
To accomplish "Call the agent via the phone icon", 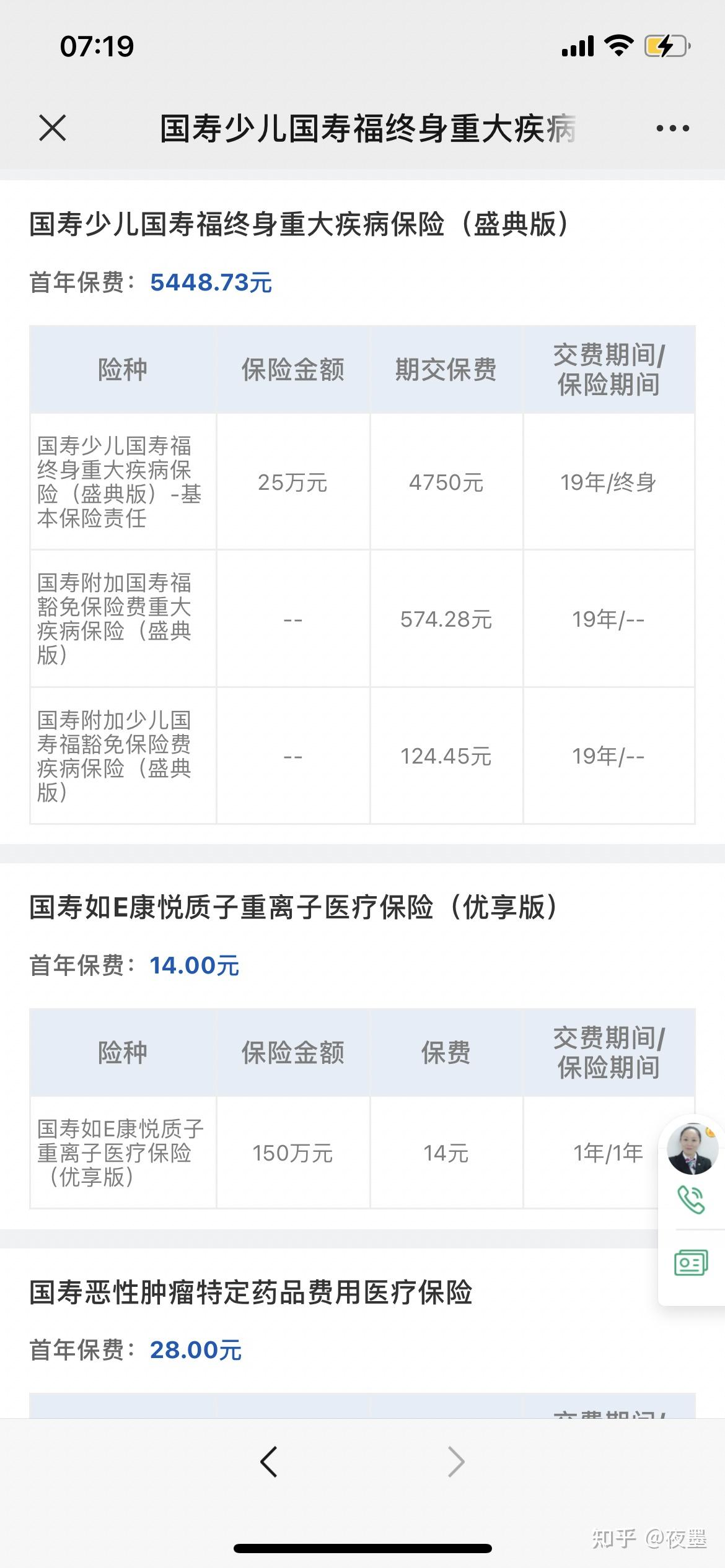I will (x=691, y=1200).
